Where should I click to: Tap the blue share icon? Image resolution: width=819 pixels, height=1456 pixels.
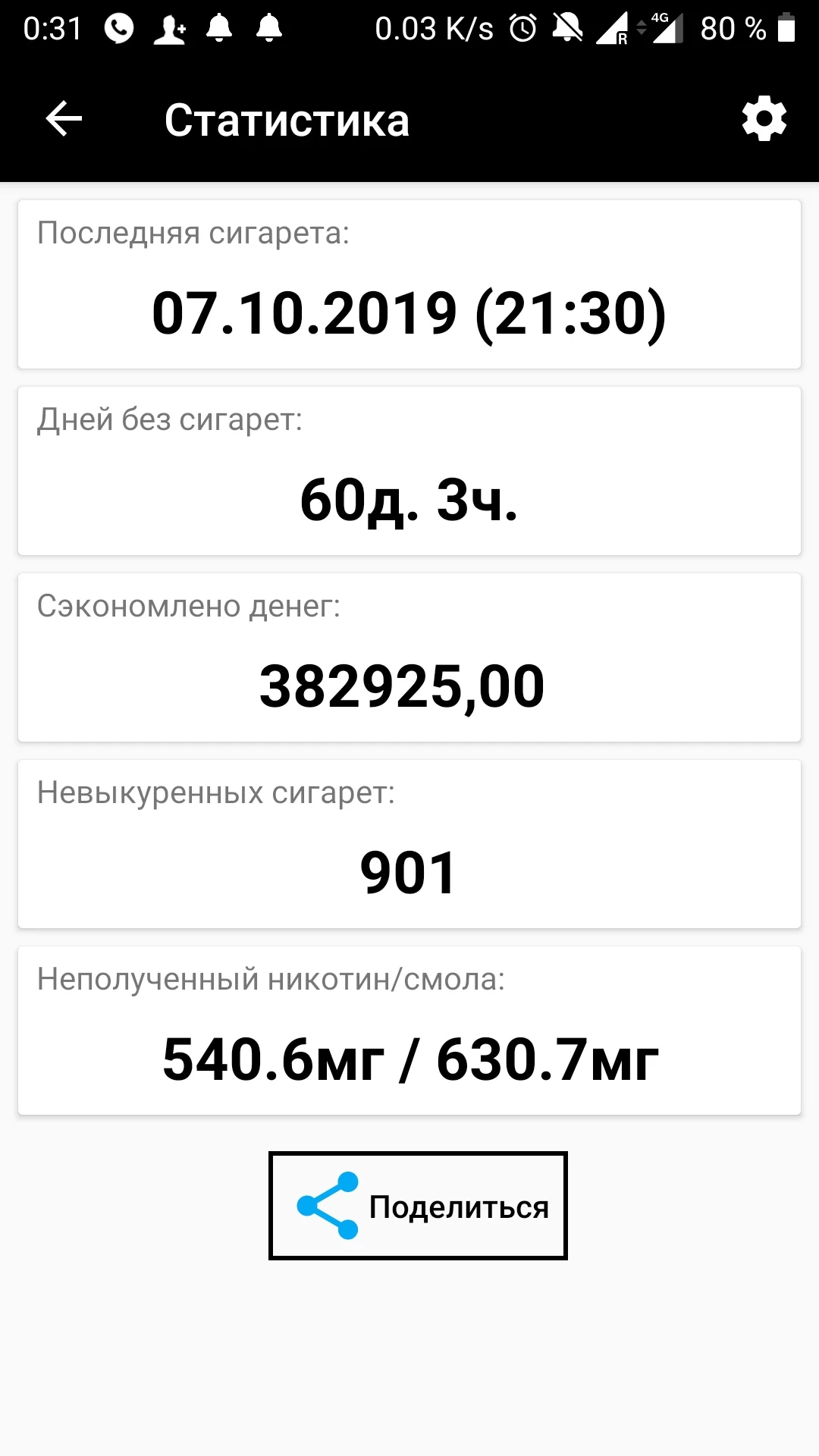pos(326,1204)
